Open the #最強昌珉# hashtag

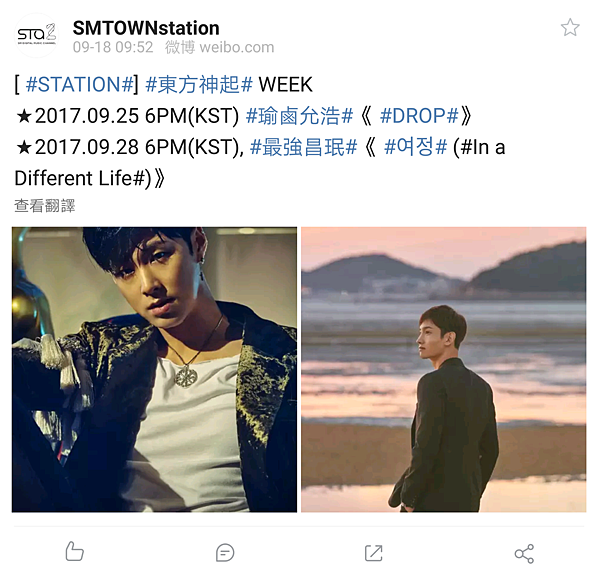tap(303, 147)
